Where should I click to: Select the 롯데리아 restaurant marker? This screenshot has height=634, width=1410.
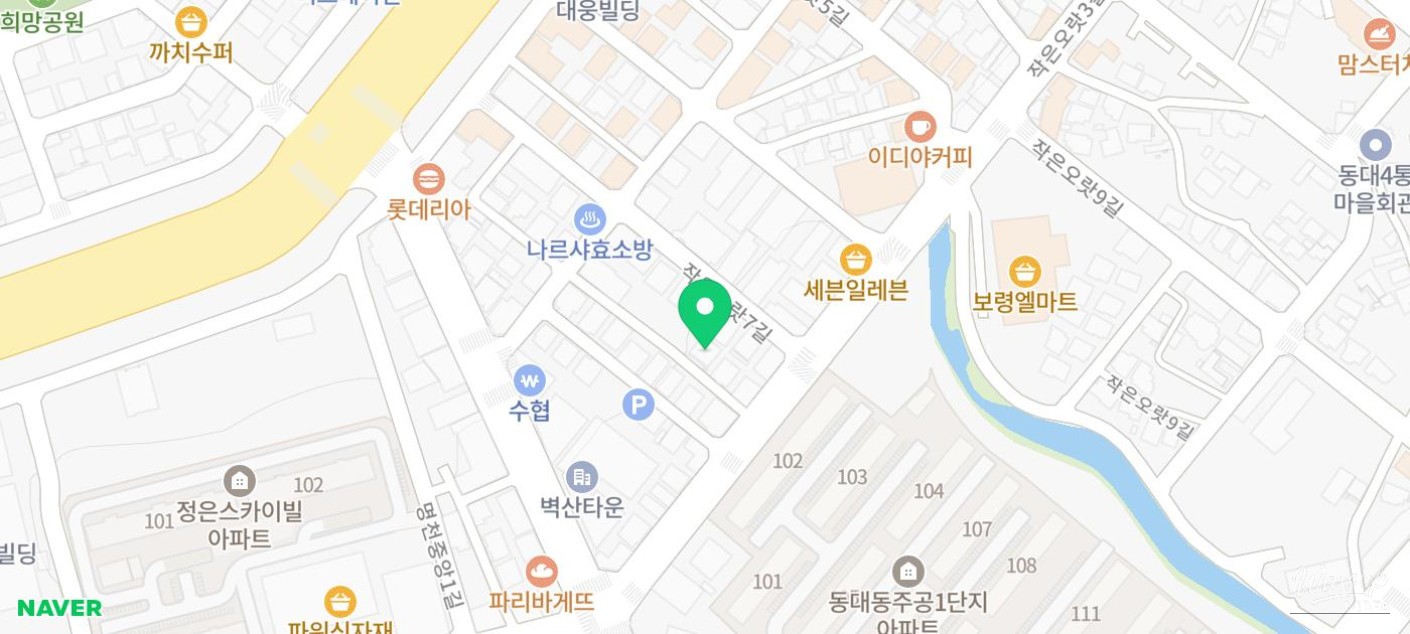point(429,180)
